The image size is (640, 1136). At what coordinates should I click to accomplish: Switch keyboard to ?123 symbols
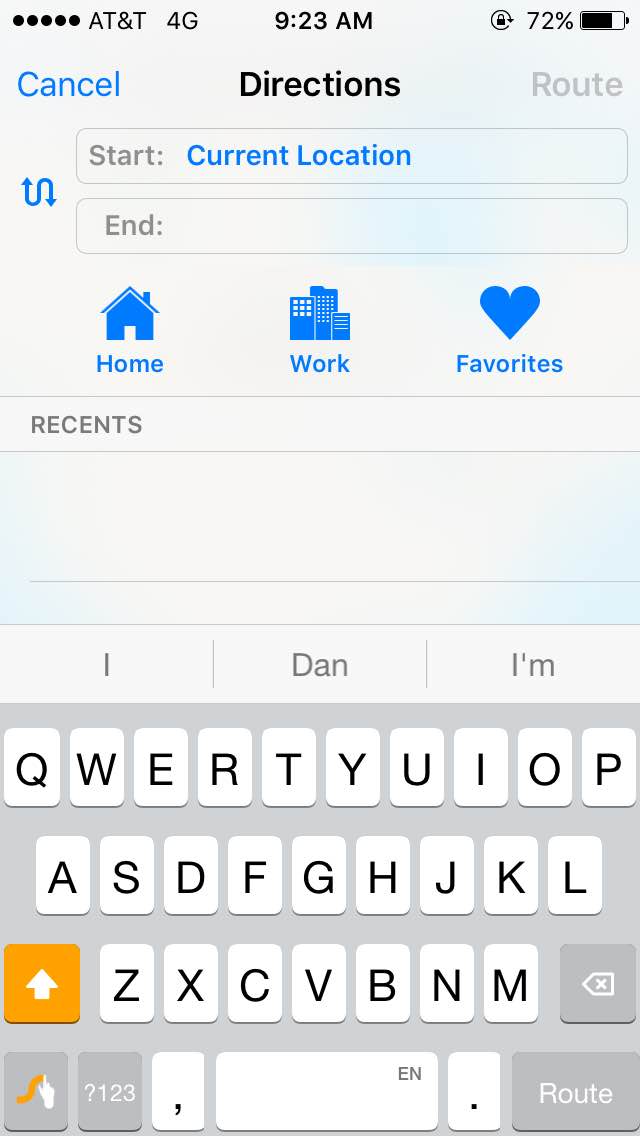coord(110,1092)
